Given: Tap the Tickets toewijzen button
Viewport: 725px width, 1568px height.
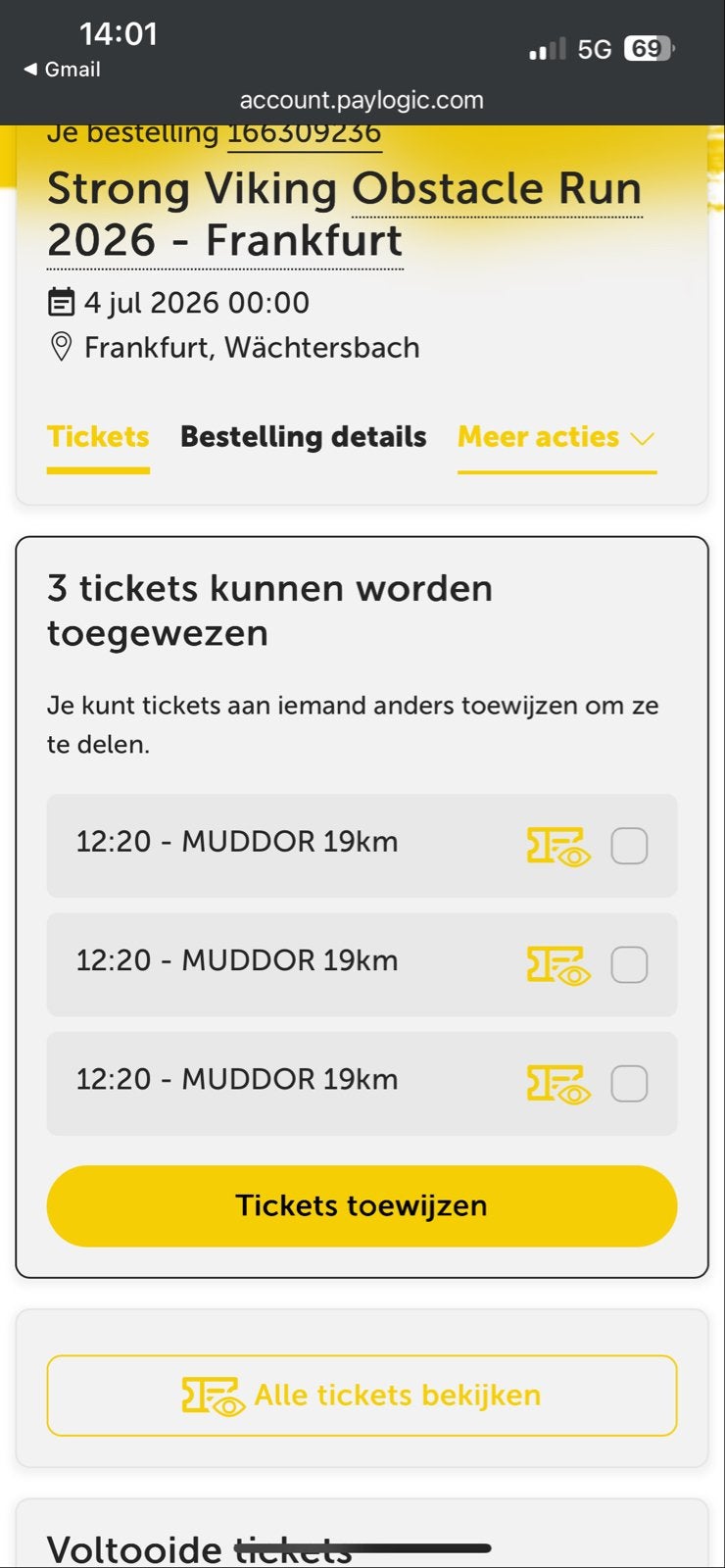Looking at the screenshot, I should pos(362,1205).
